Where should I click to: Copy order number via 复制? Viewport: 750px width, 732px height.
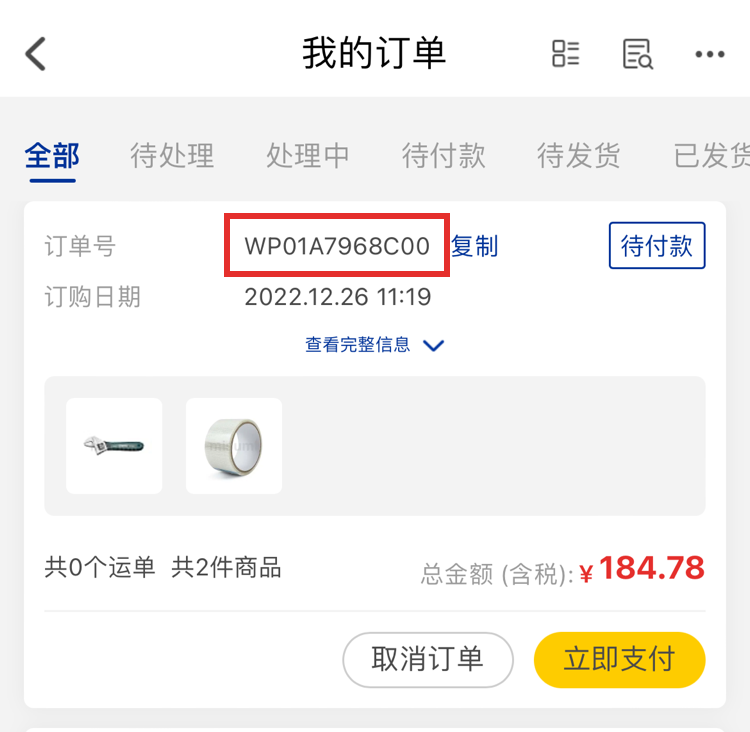pos(475,246)
